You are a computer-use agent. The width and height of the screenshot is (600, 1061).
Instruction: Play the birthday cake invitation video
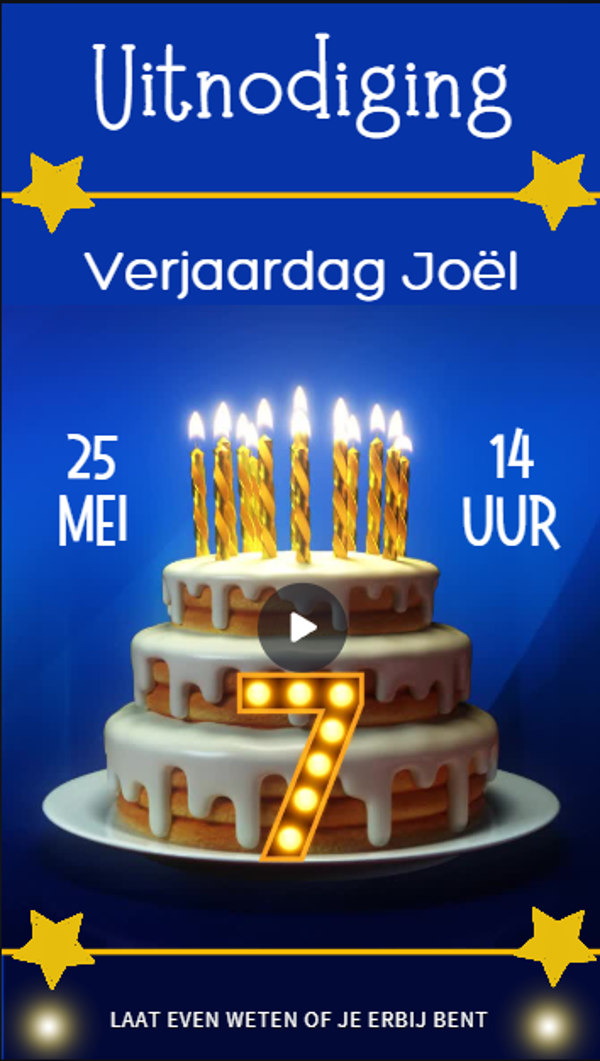point(302,628)
